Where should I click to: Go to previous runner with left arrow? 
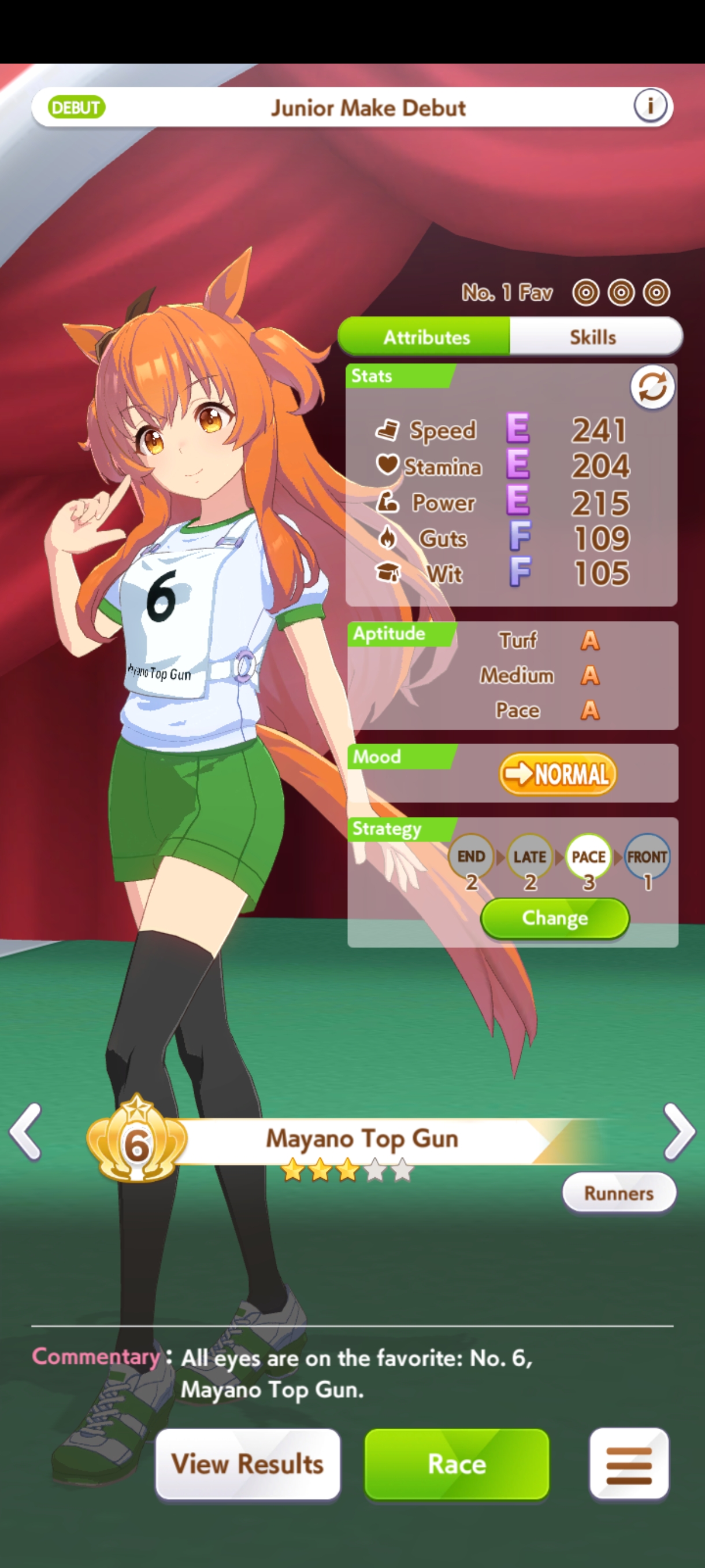25,1132
